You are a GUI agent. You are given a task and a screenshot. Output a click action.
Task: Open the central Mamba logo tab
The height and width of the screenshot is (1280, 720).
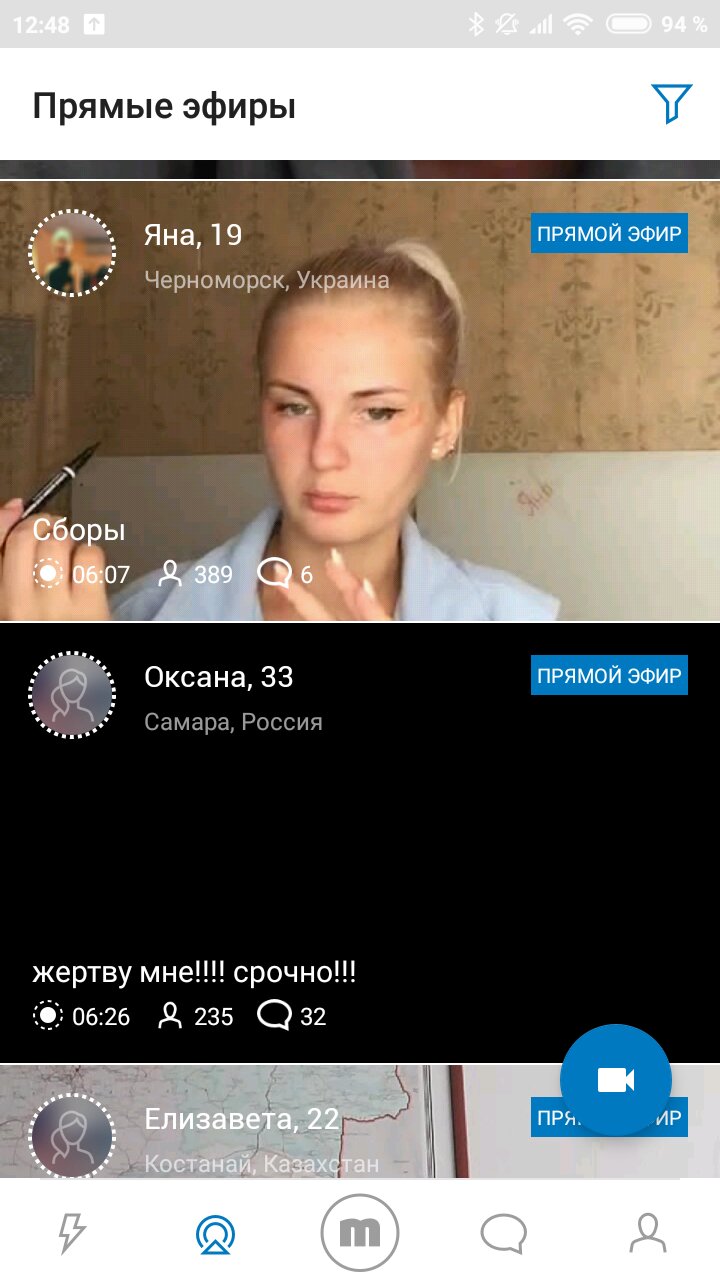click(360, 1233)
